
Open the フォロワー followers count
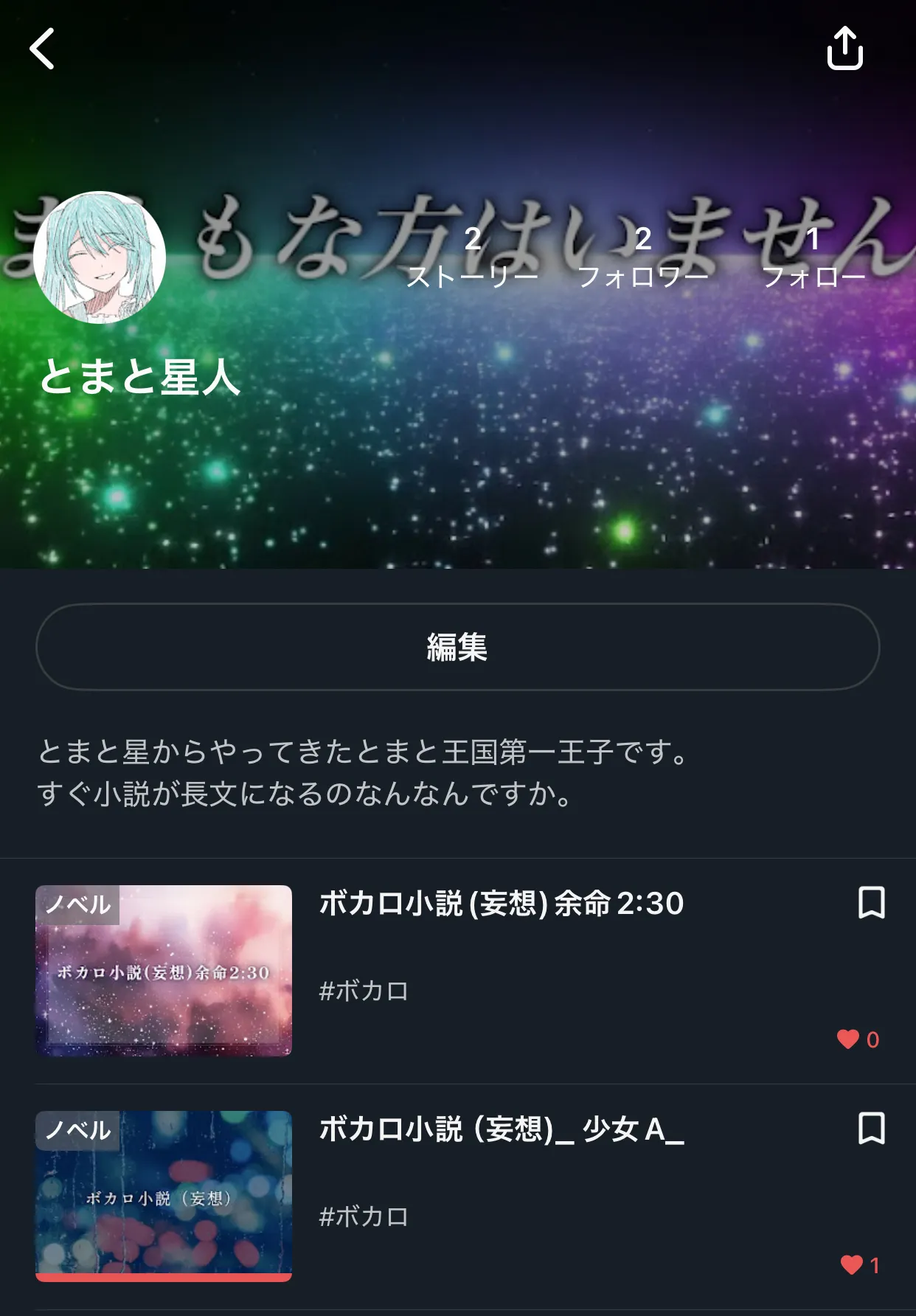[x=643, y=257]
